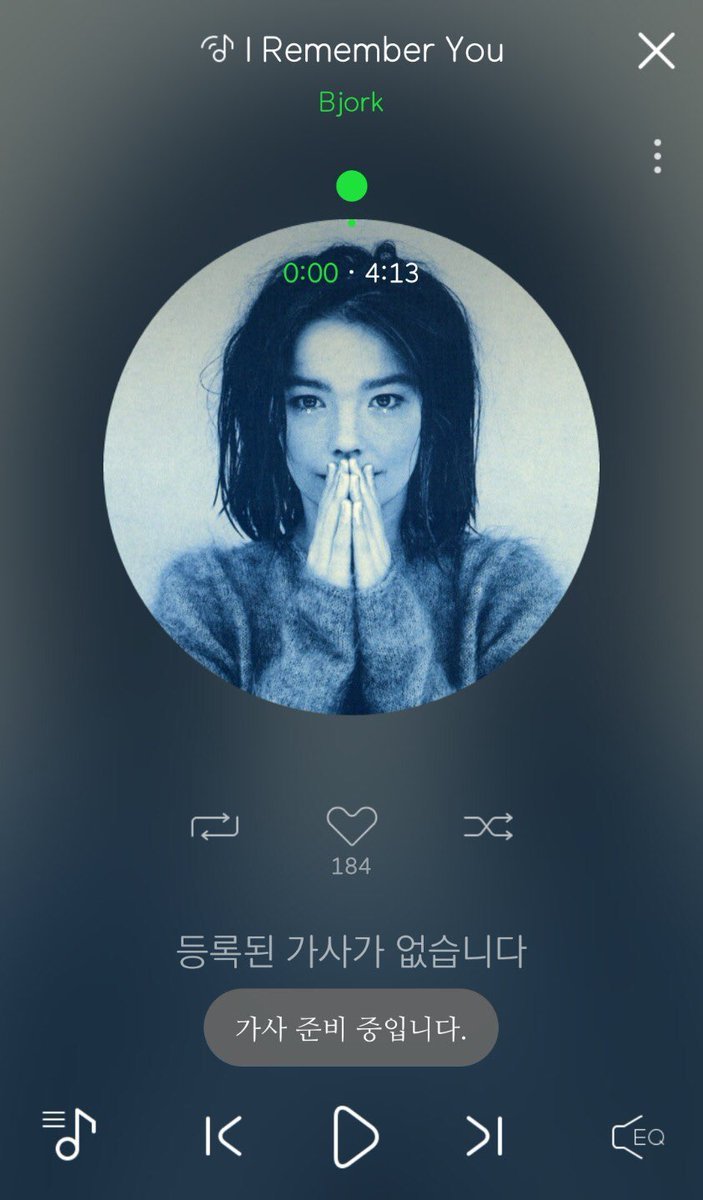Skip to next track
The width and height of the screenshot is (703, 1200).
[x=485, y=1137]
